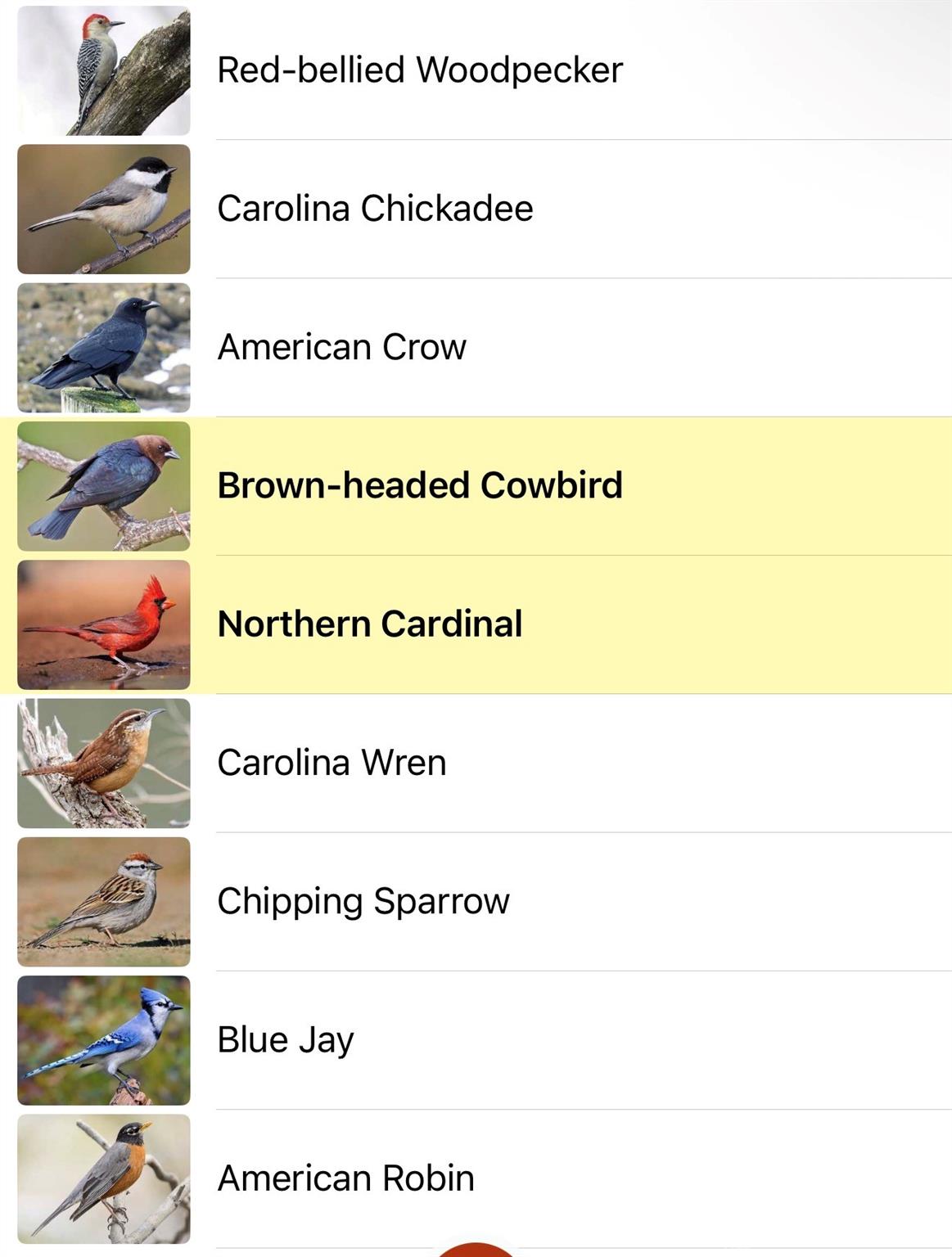Image resolution: width=952 pixels, height=1257 pixels.
Task: Open American Crow details
Action: tap(341, 347)
